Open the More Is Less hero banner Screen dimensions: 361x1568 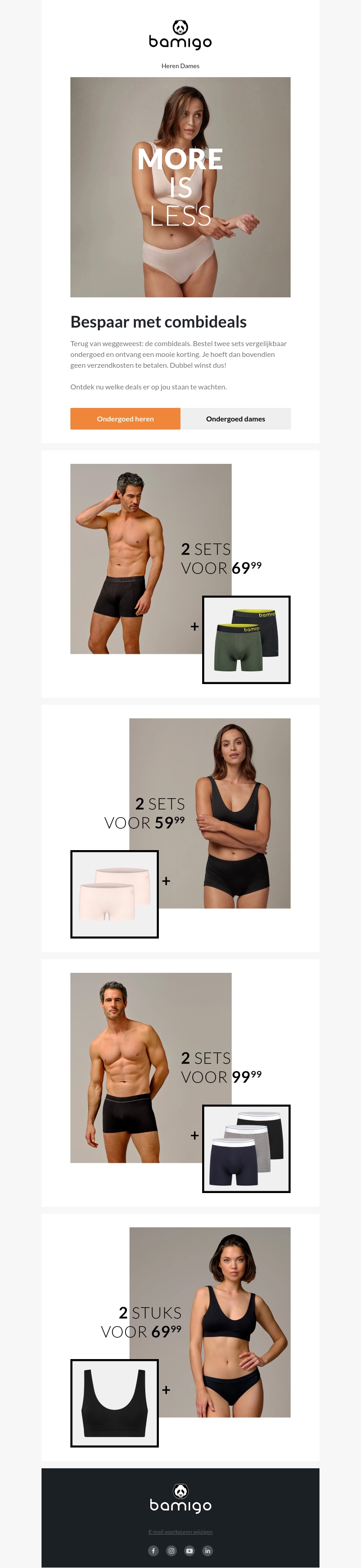coord(180,187)
